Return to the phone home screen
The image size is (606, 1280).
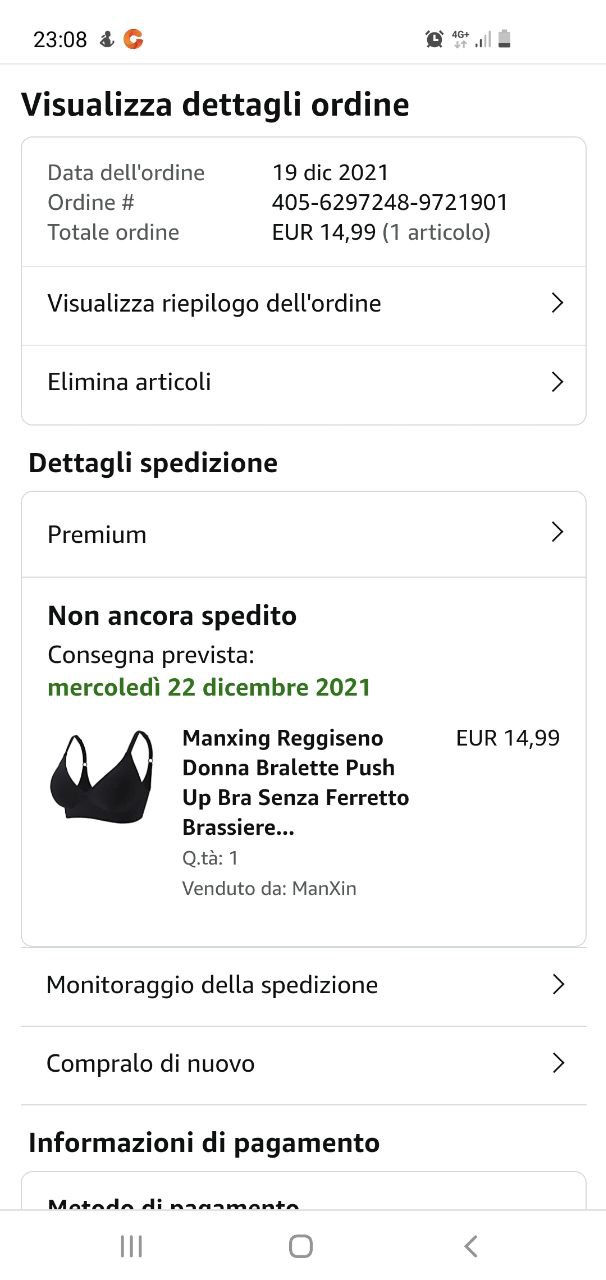301,1246
